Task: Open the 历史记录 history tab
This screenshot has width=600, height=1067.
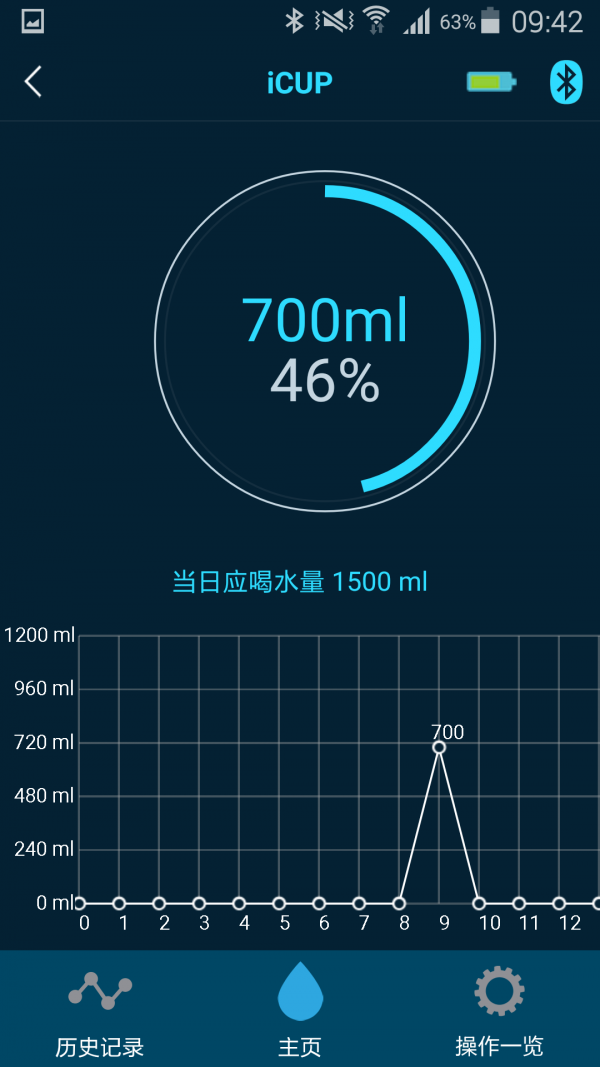Action: (100, 1010)
